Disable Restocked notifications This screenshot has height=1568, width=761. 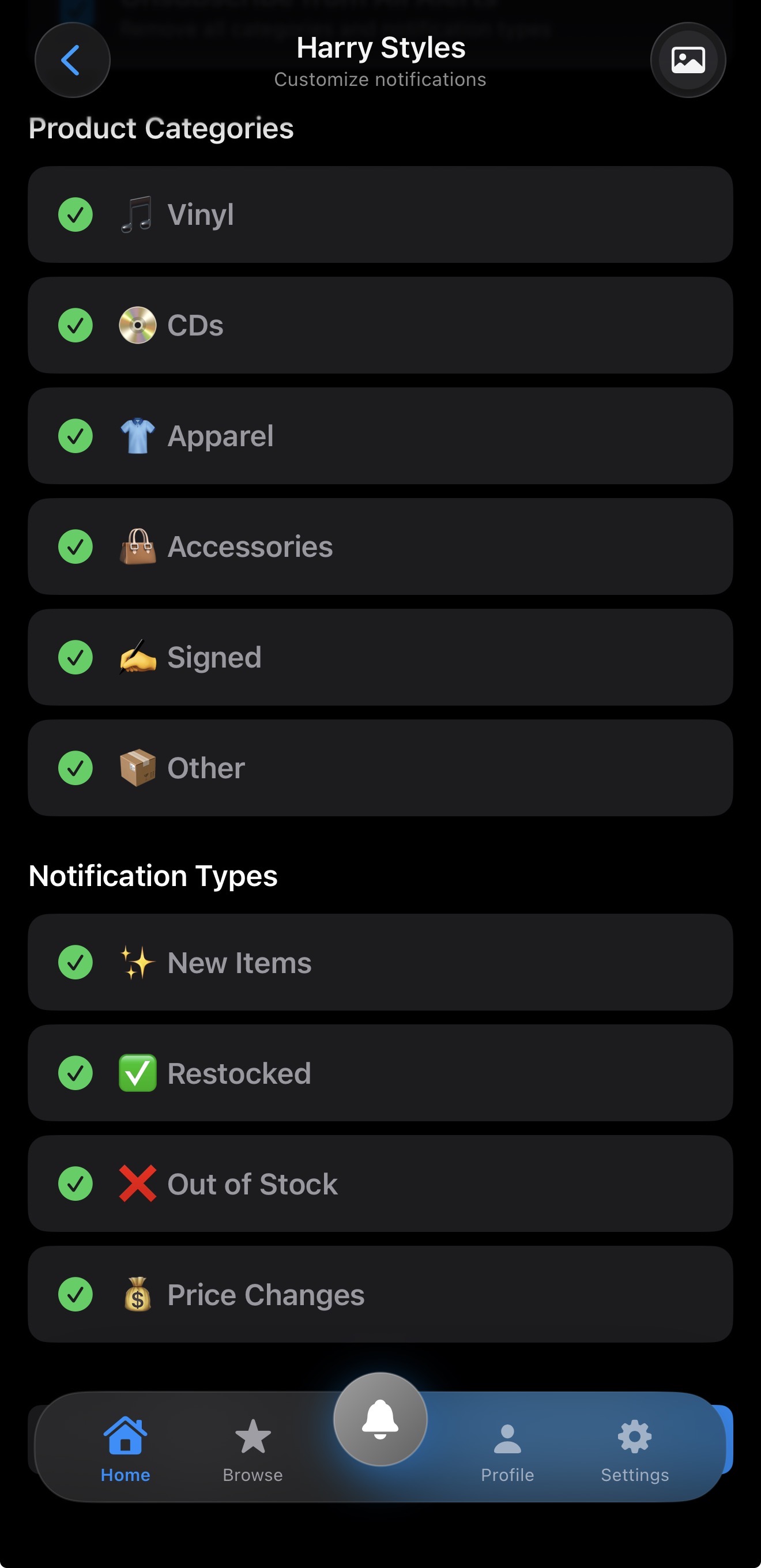point(76,1073)
